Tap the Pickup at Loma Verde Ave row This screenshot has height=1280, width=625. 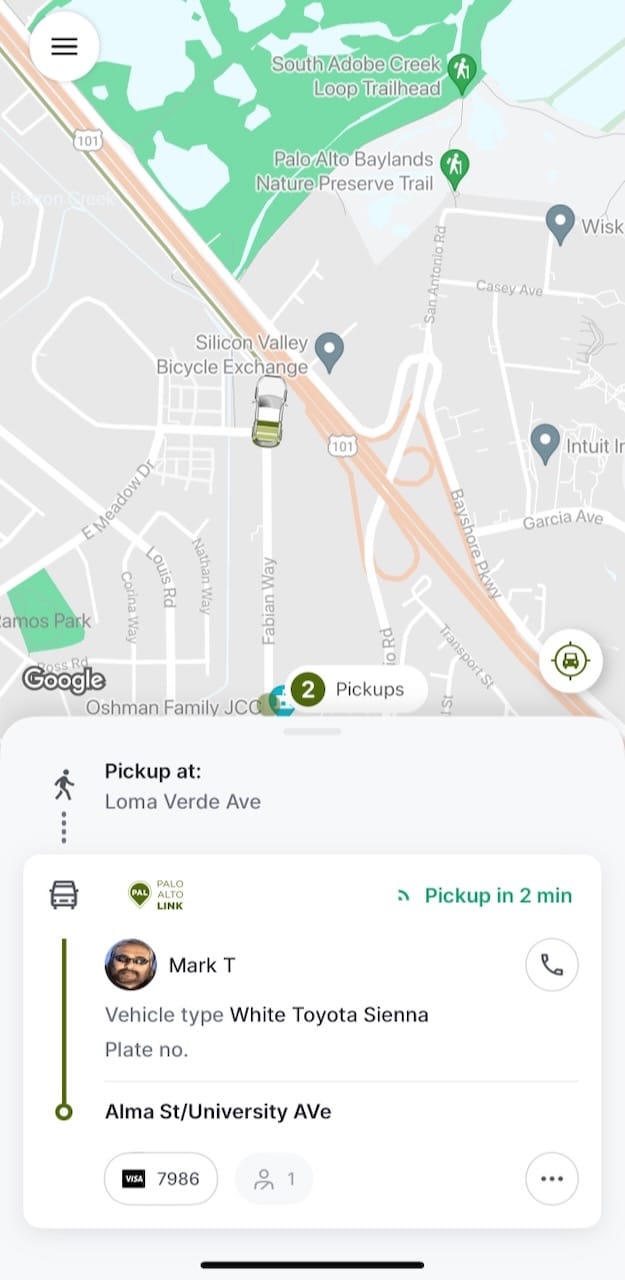click(312, 787)
